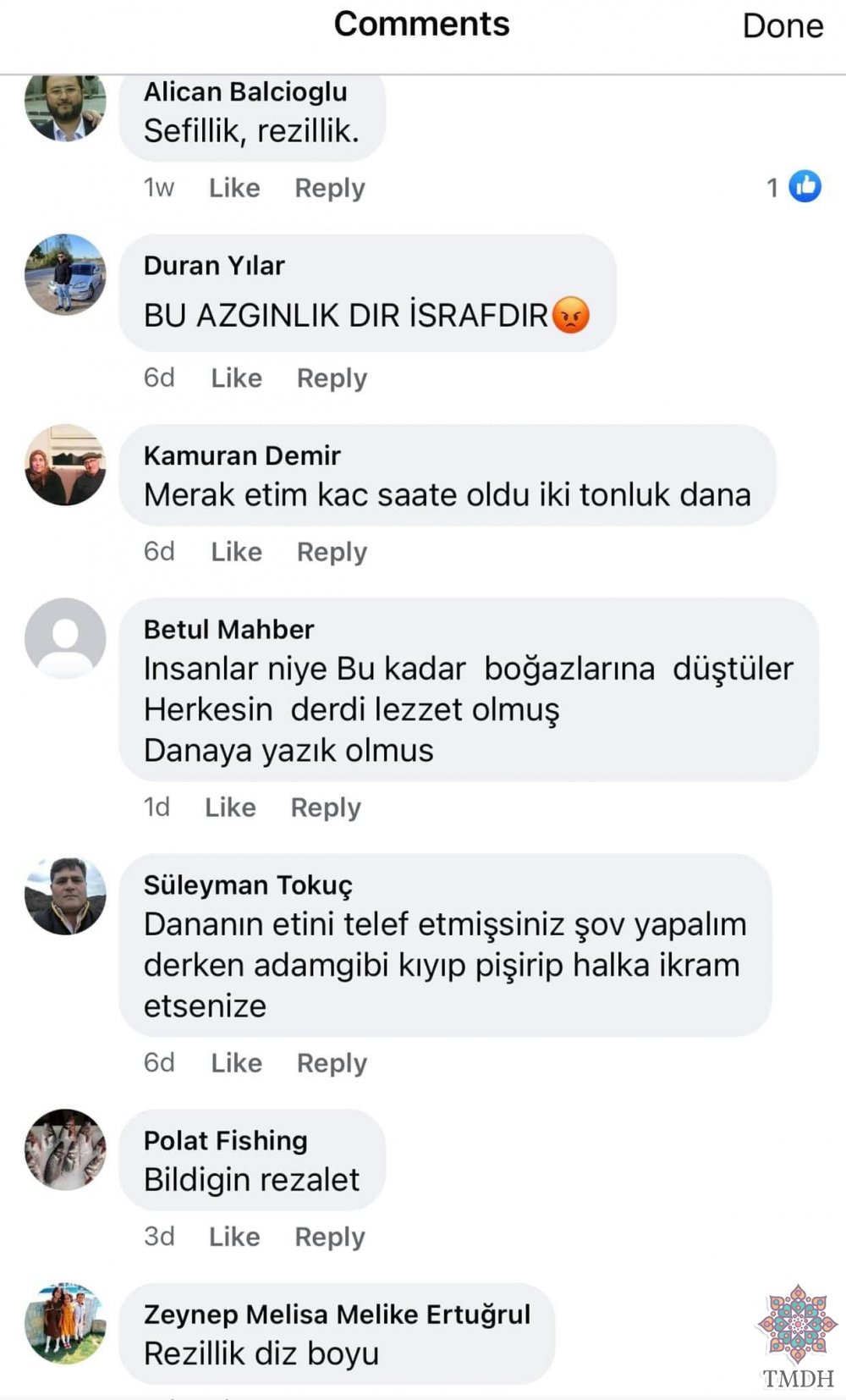Screen dimensions: 846x1400
Task: Open Polat Fishing's profile picture
Action: [65, 1149]
